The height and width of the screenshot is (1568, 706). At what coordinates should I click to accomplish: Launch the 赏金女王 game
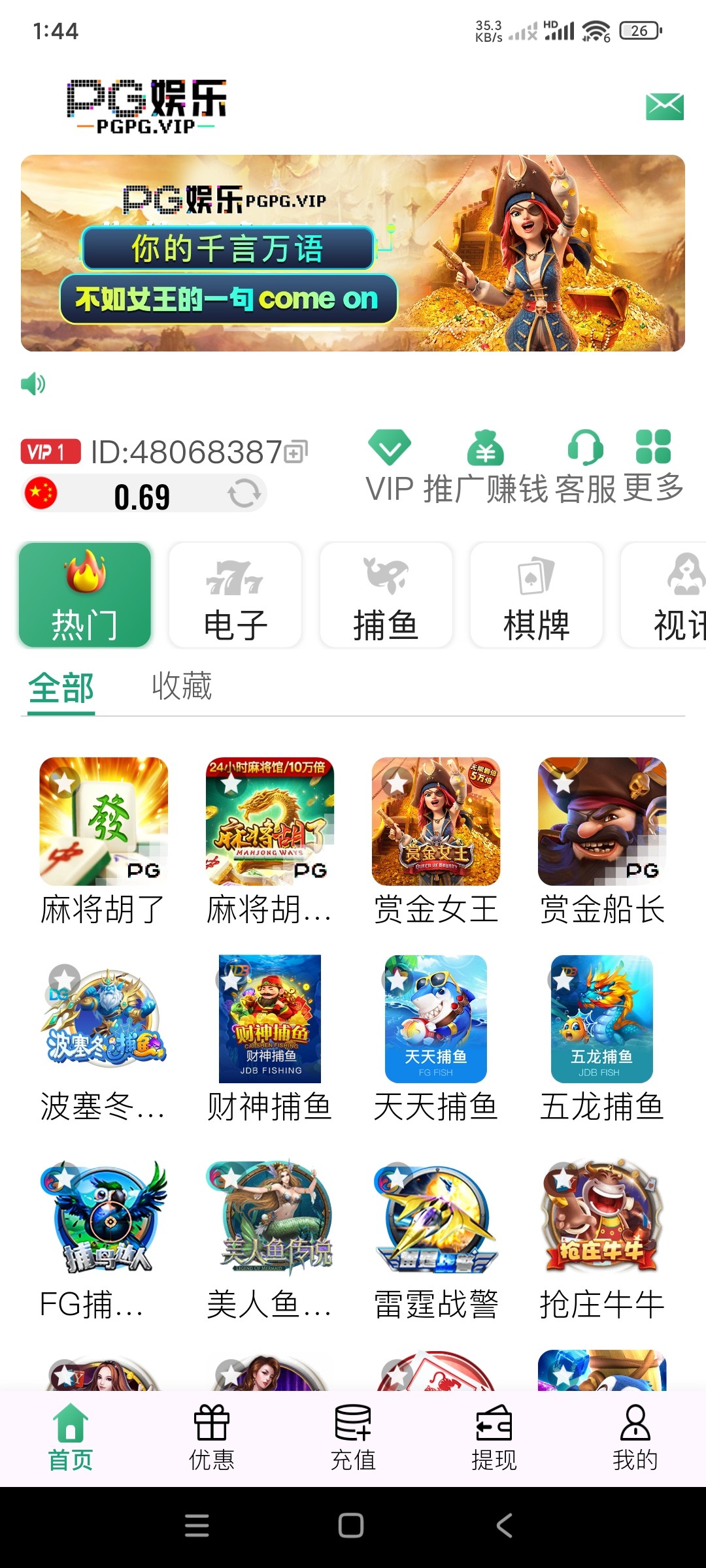coord(436,821)
